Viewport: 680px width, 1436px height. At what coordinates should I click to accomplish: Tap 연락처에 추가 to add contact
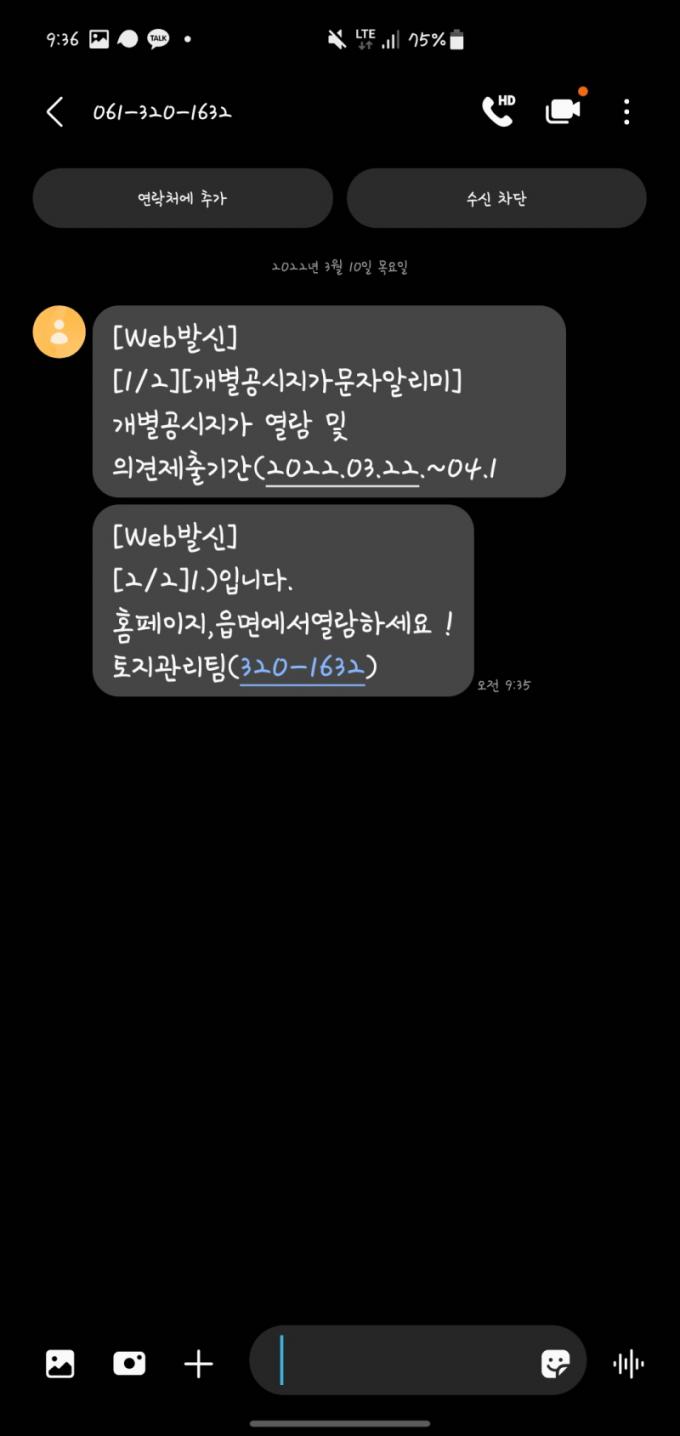point(182,198)
